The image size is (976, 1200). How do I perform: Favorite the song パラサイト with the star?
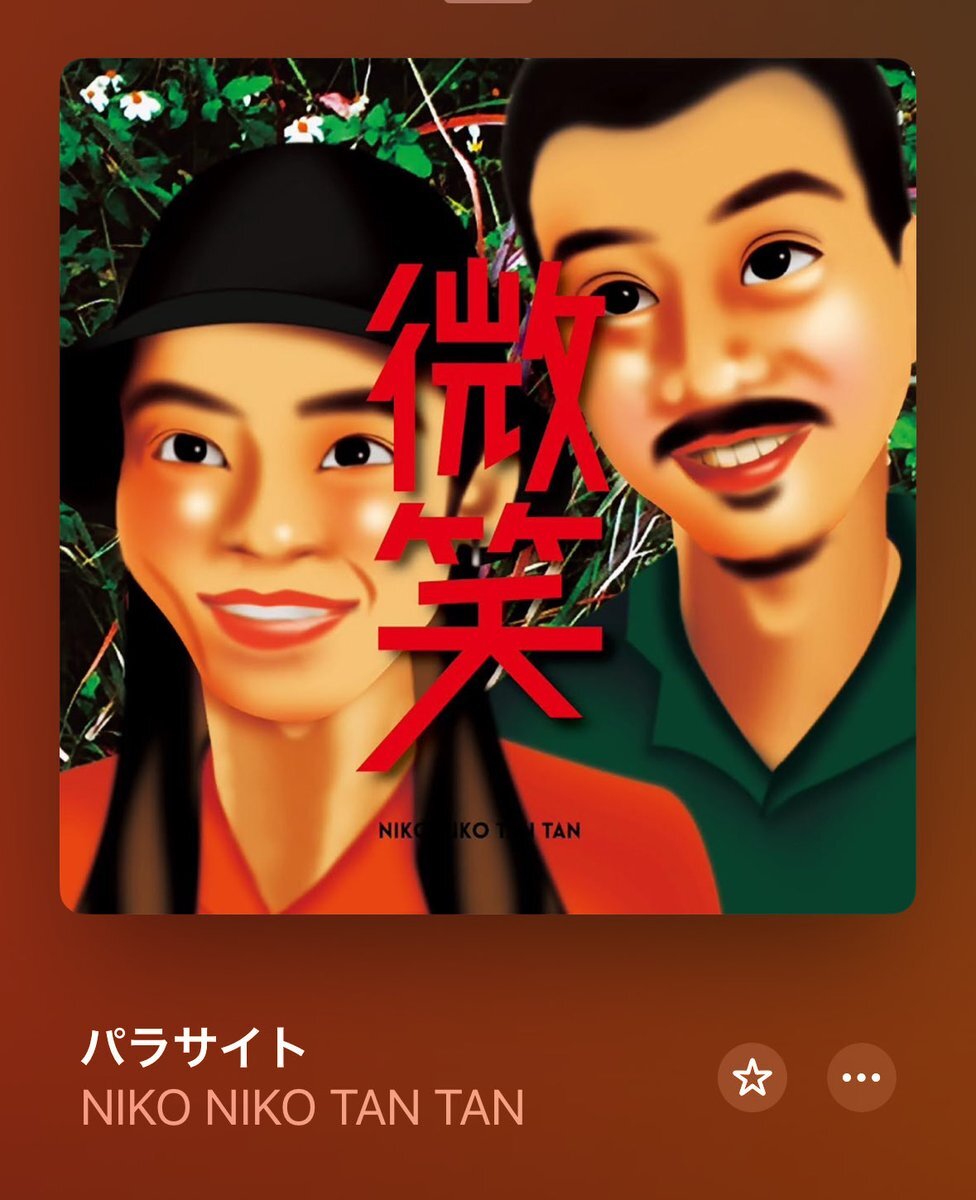[752, 1078]
